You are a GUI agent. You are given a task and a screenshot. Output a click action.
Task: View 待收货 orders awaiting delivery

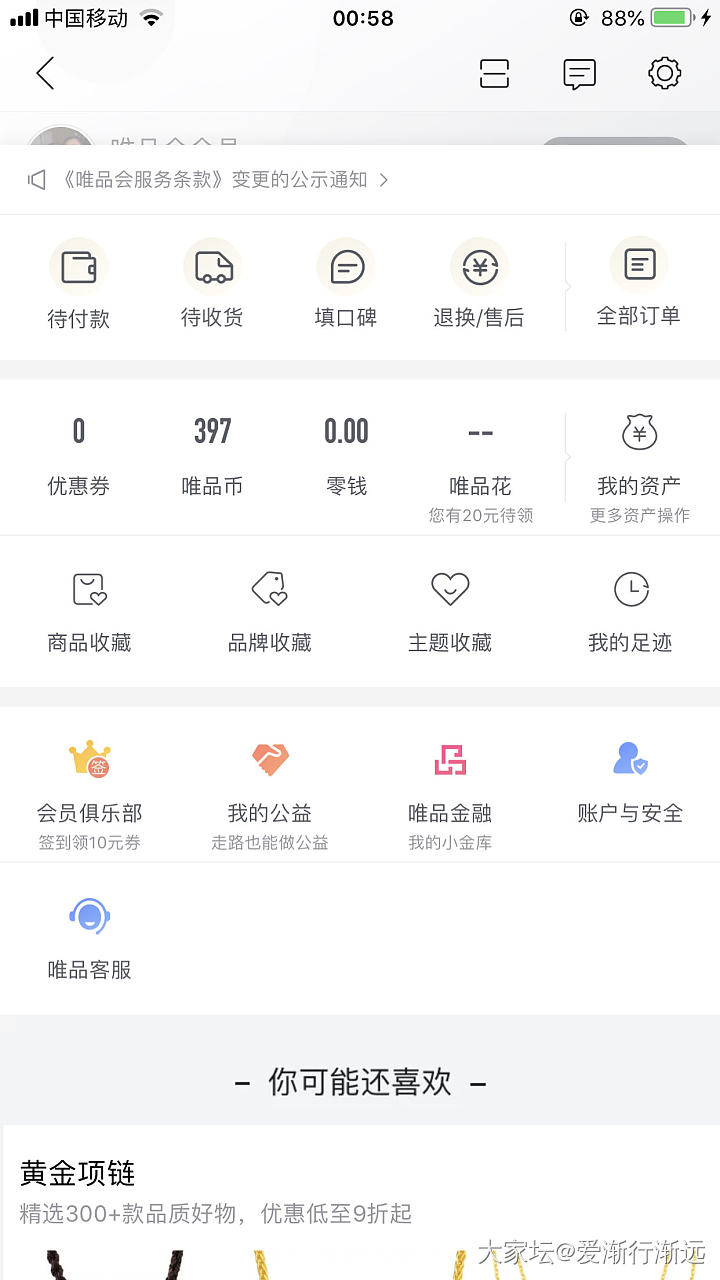pos(212,287)
